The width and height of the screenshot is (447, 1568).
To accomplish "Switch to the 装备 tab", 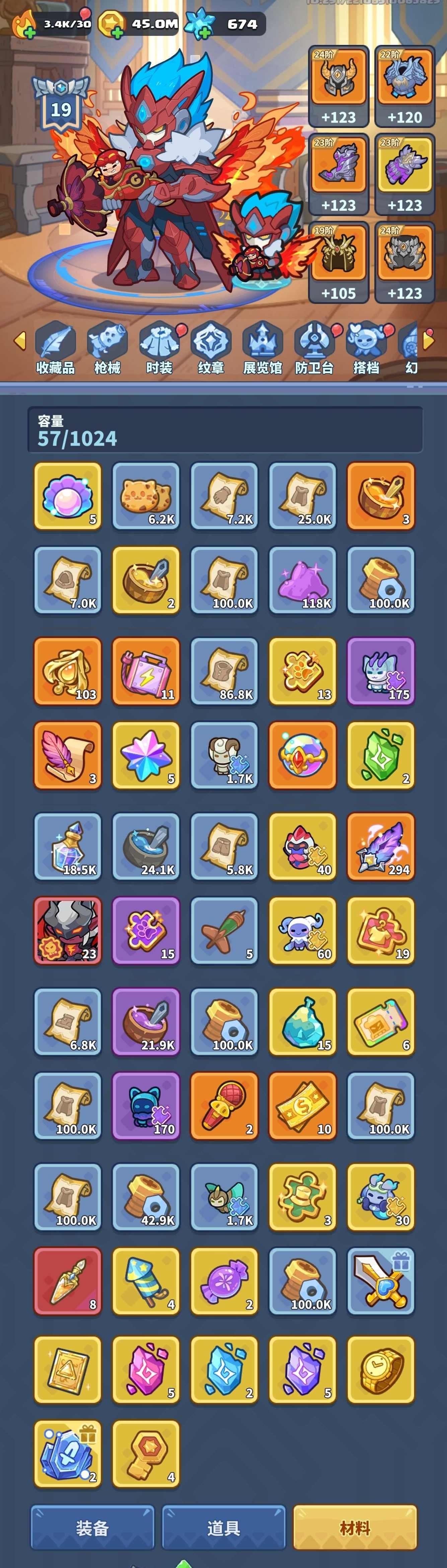I will [x=92, y=1527].
